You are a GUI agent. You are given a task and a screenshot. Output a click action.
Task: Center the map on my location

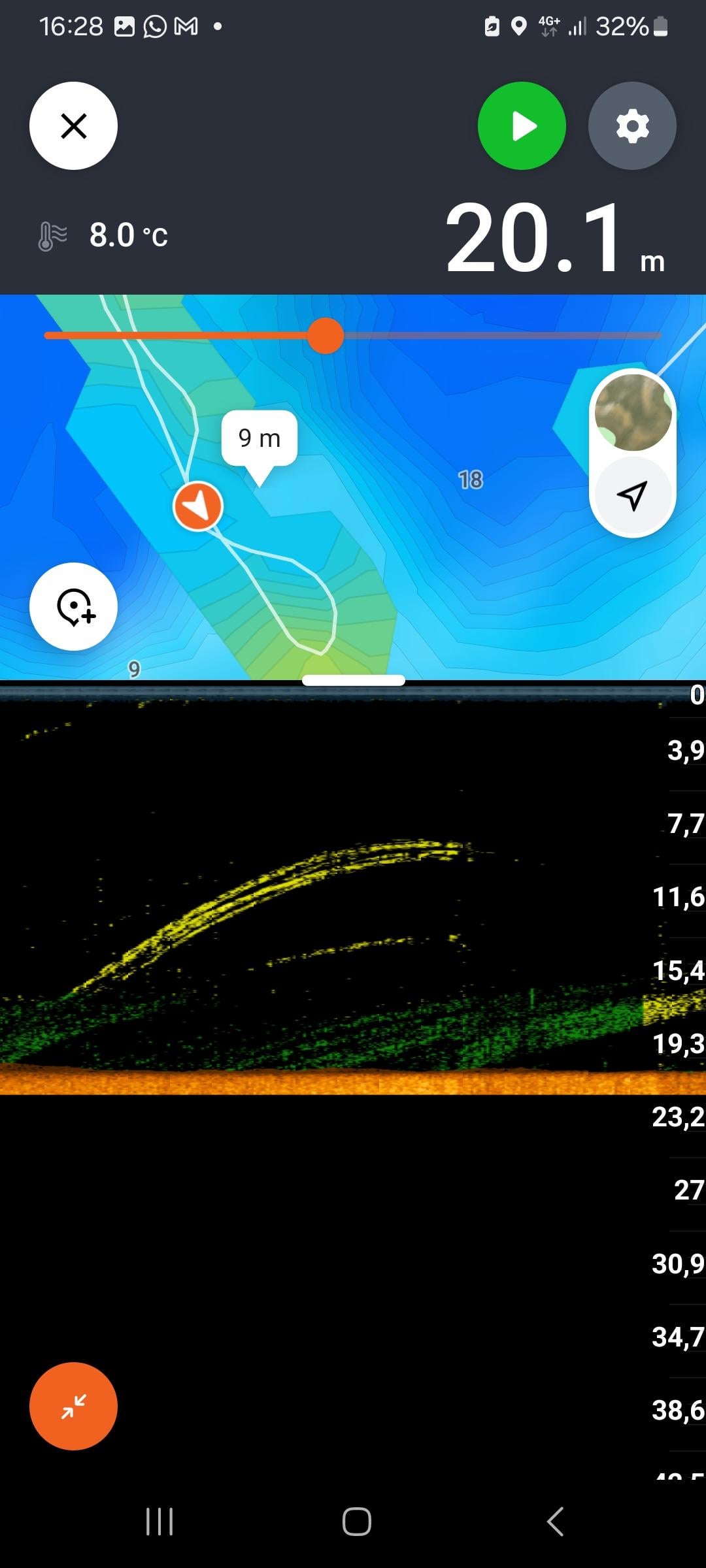[x=632, y=495]
